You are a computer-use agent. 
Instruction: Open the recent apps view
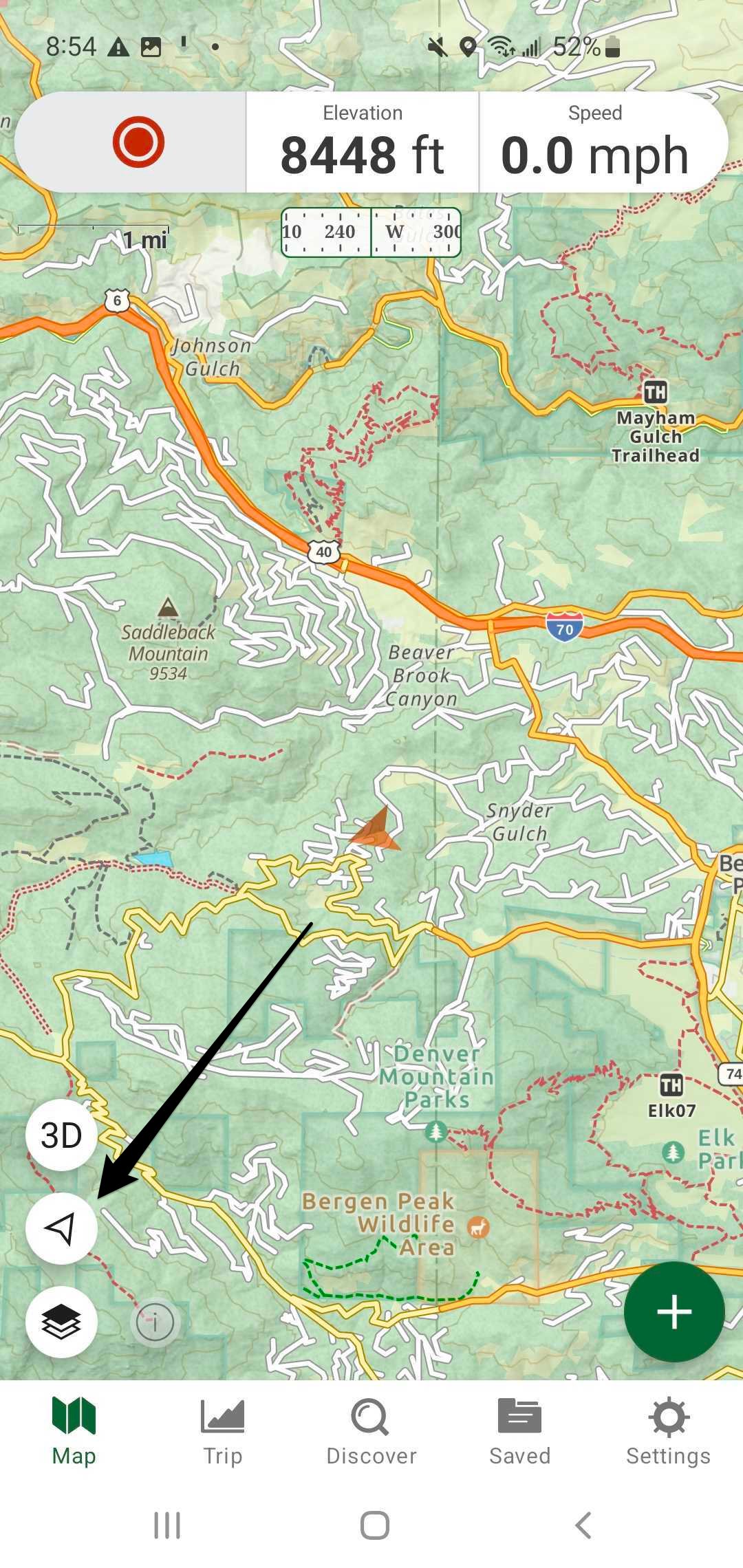[167, 1525]
